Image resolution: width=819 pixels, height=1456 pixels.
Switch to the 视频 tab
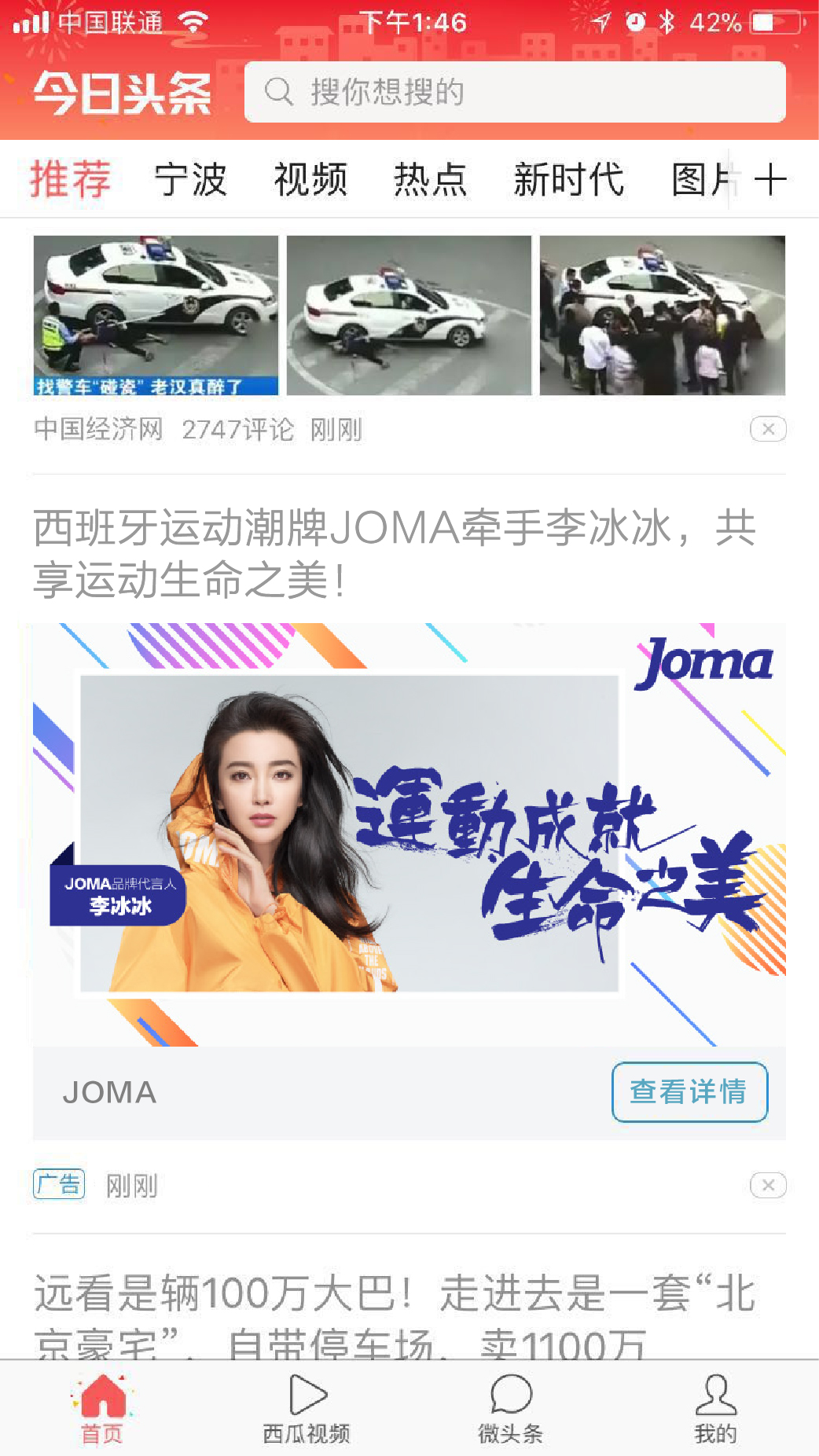pyautogui.click(x=310, y=179)
